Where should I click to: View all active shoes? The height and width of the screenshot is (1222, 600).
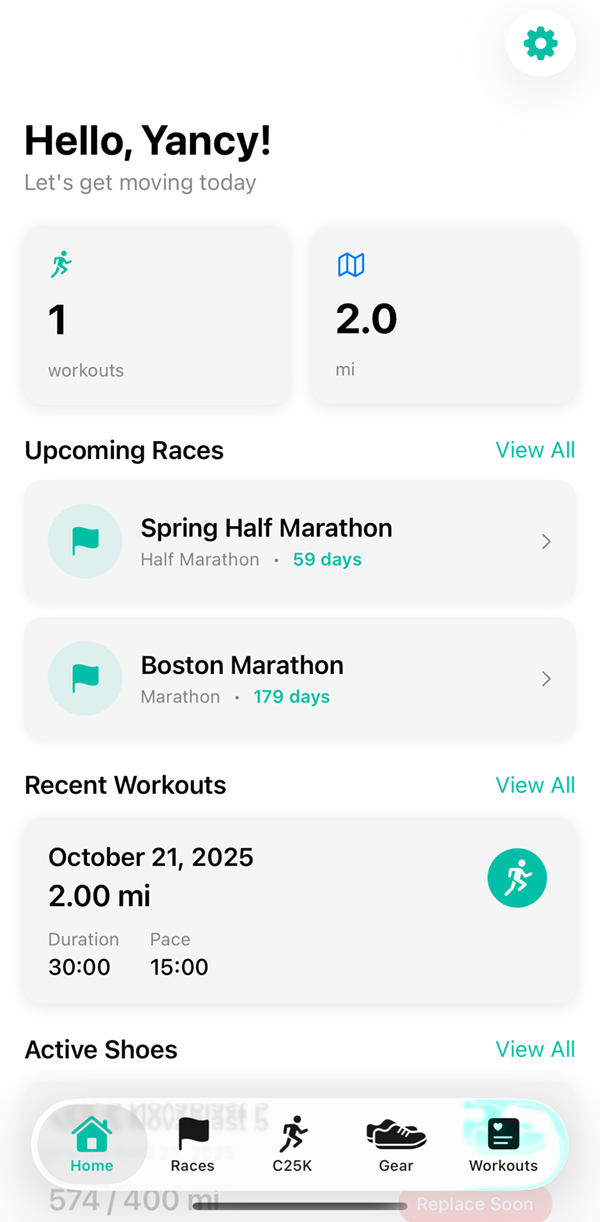click(535, 1049)
